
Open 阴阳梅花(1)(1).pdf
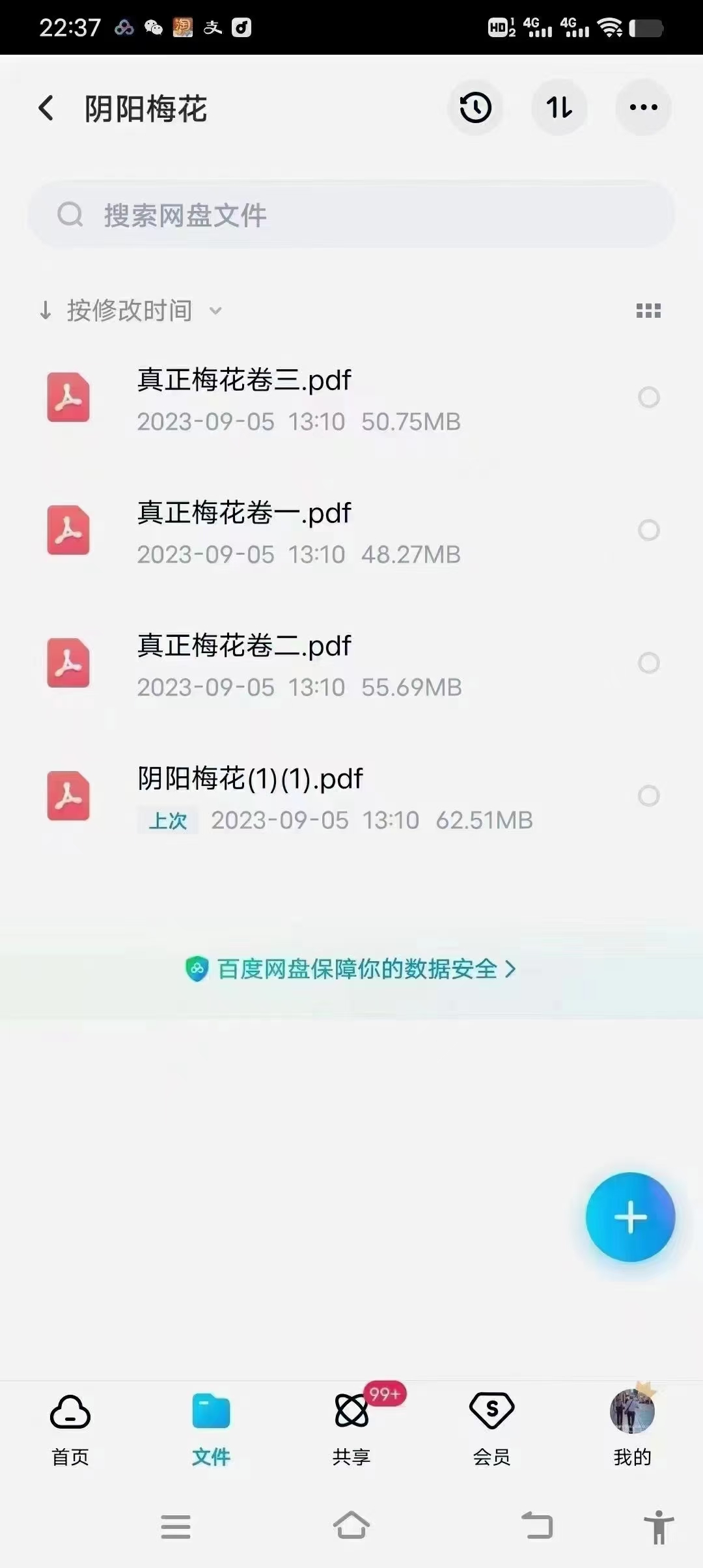point(251,779)
